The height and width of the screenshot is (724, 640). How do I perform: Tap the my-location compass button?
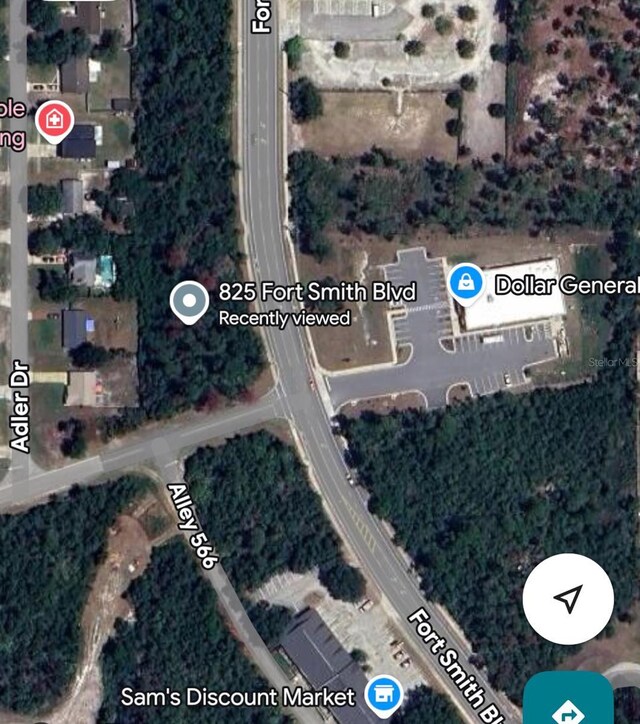568,599
